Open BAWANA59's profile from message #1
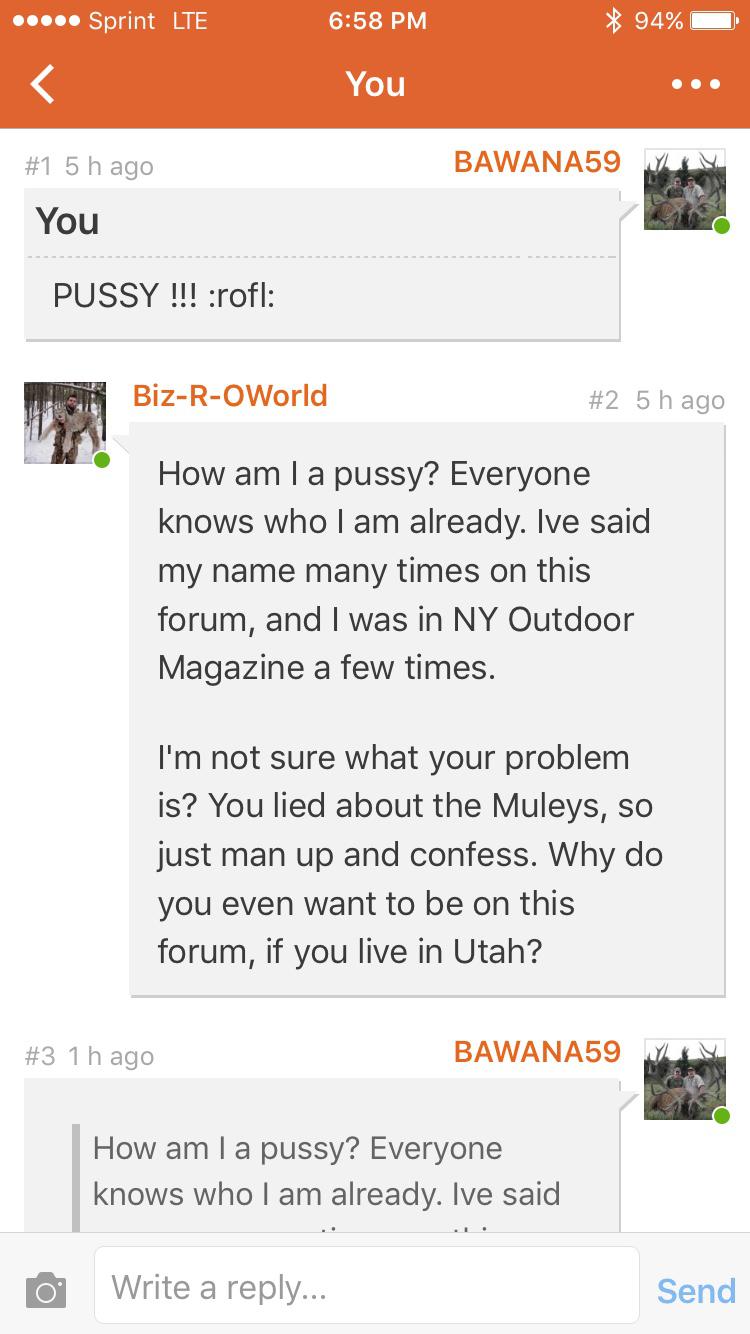 tap(537, 162)
